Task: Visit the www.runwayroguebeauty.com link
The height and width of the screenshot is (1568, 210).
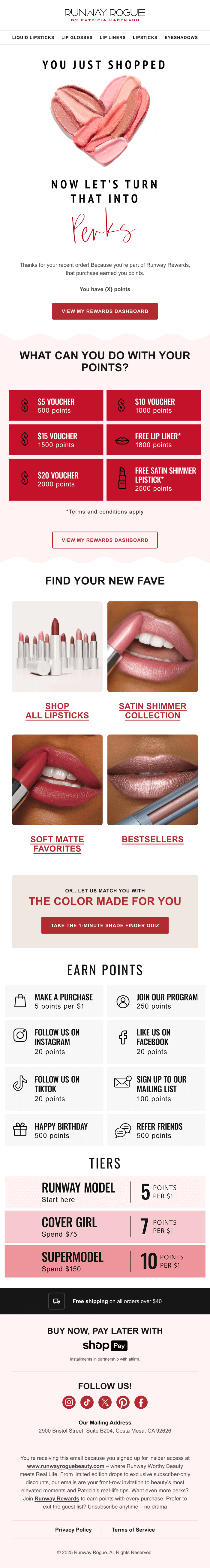Action: (65, 1466)
